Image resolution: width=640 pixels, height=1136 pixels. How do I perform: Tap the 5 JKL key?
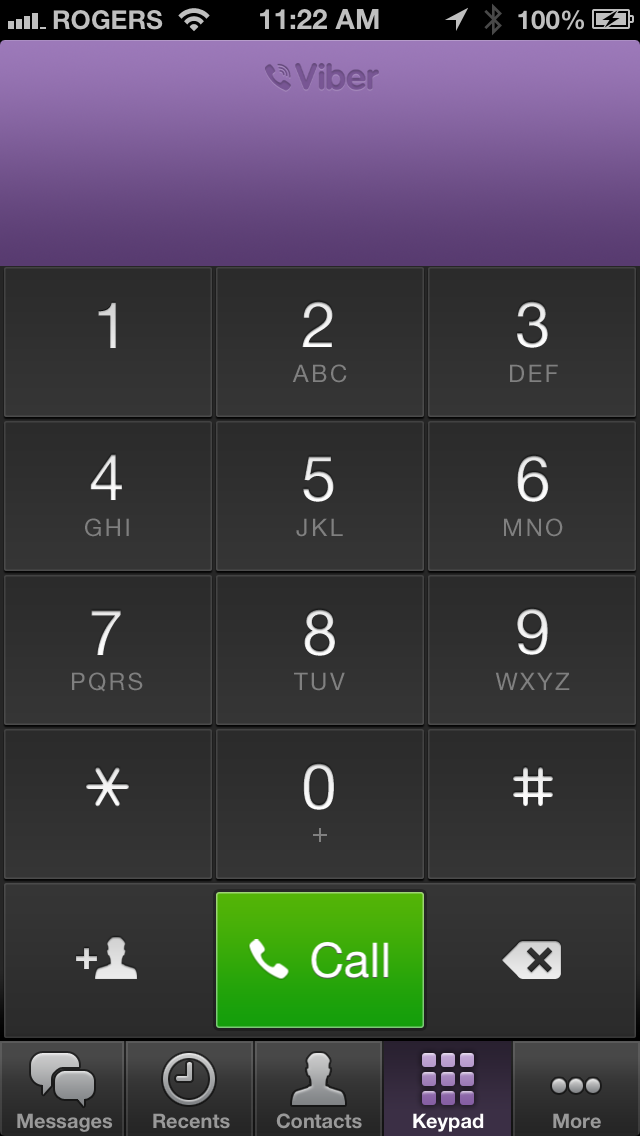[x=320, y=496]
